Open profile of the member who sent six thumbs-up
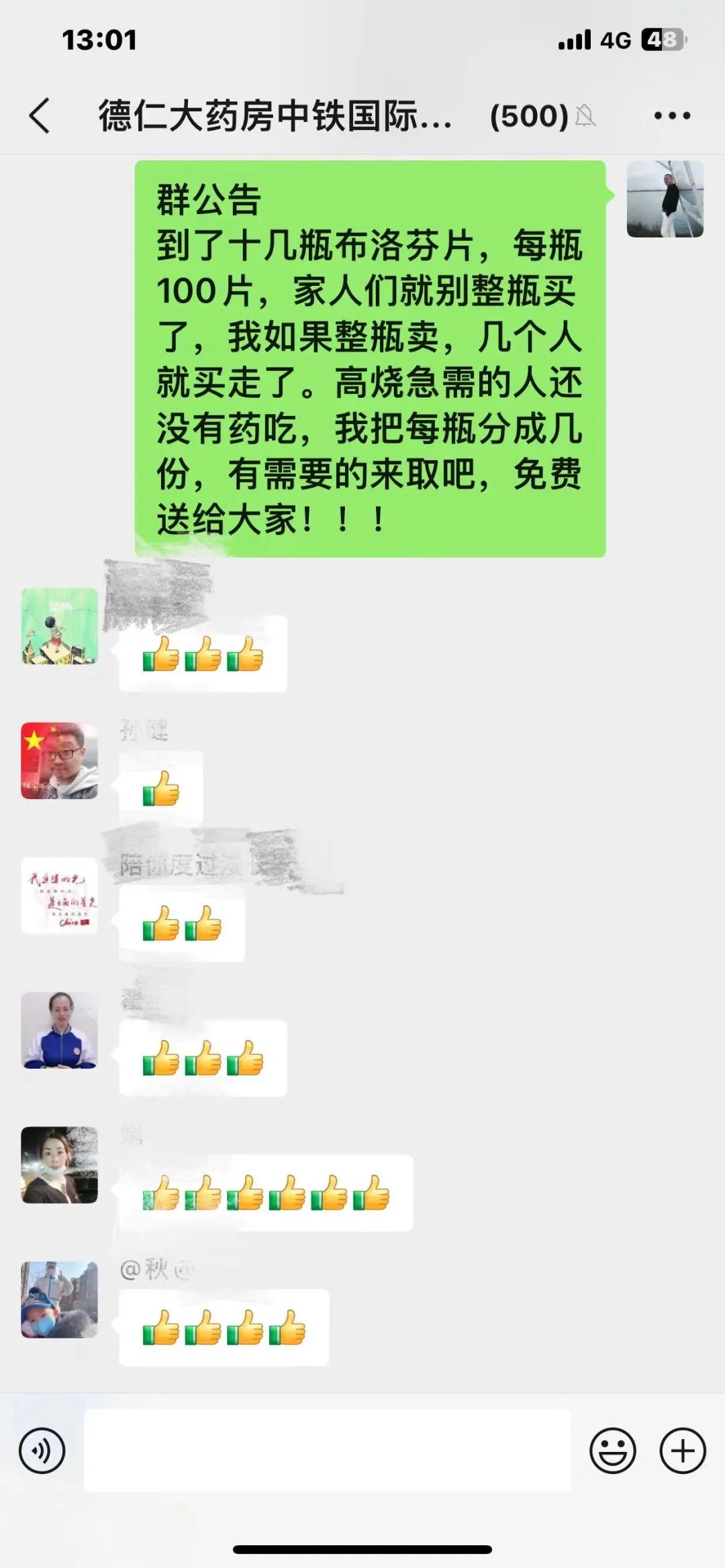The width and height of the screenshot is (725, 1568). [x=59, y=1165]
